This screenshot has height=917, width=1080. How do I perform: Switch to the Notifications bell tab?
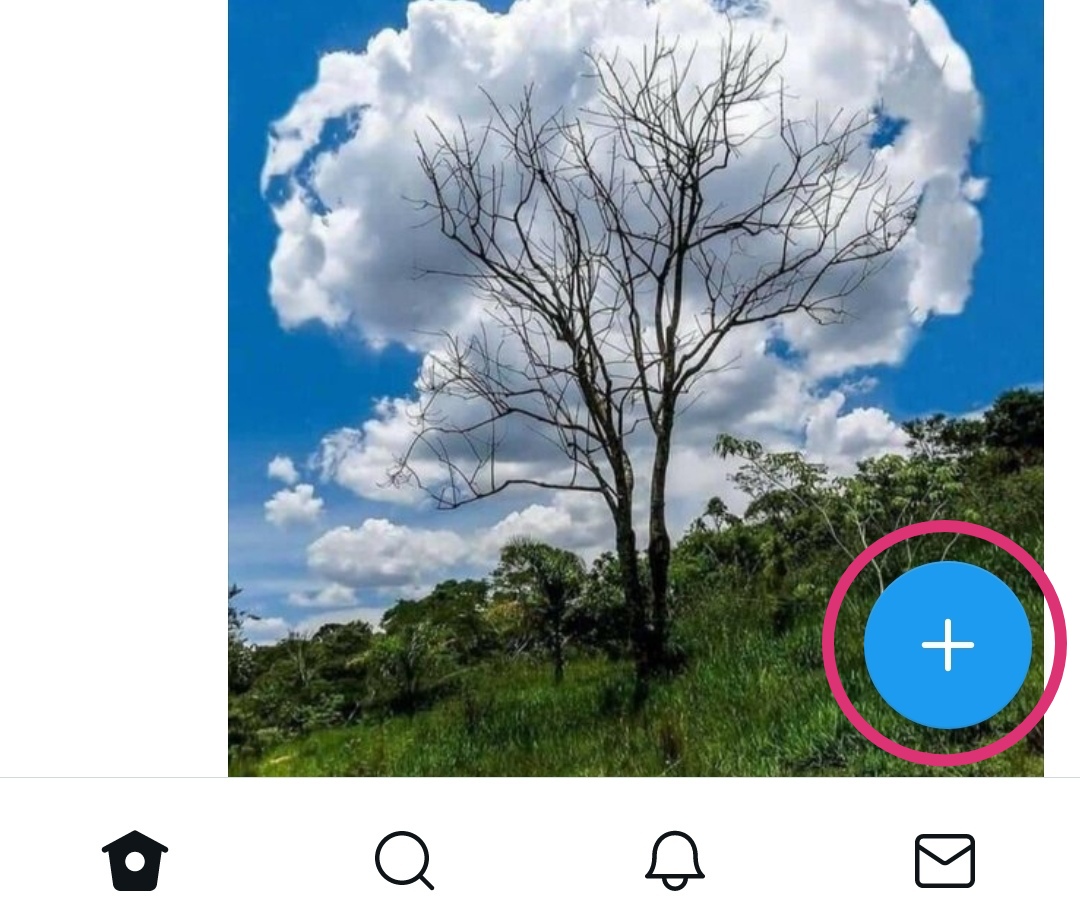point(675,860)
